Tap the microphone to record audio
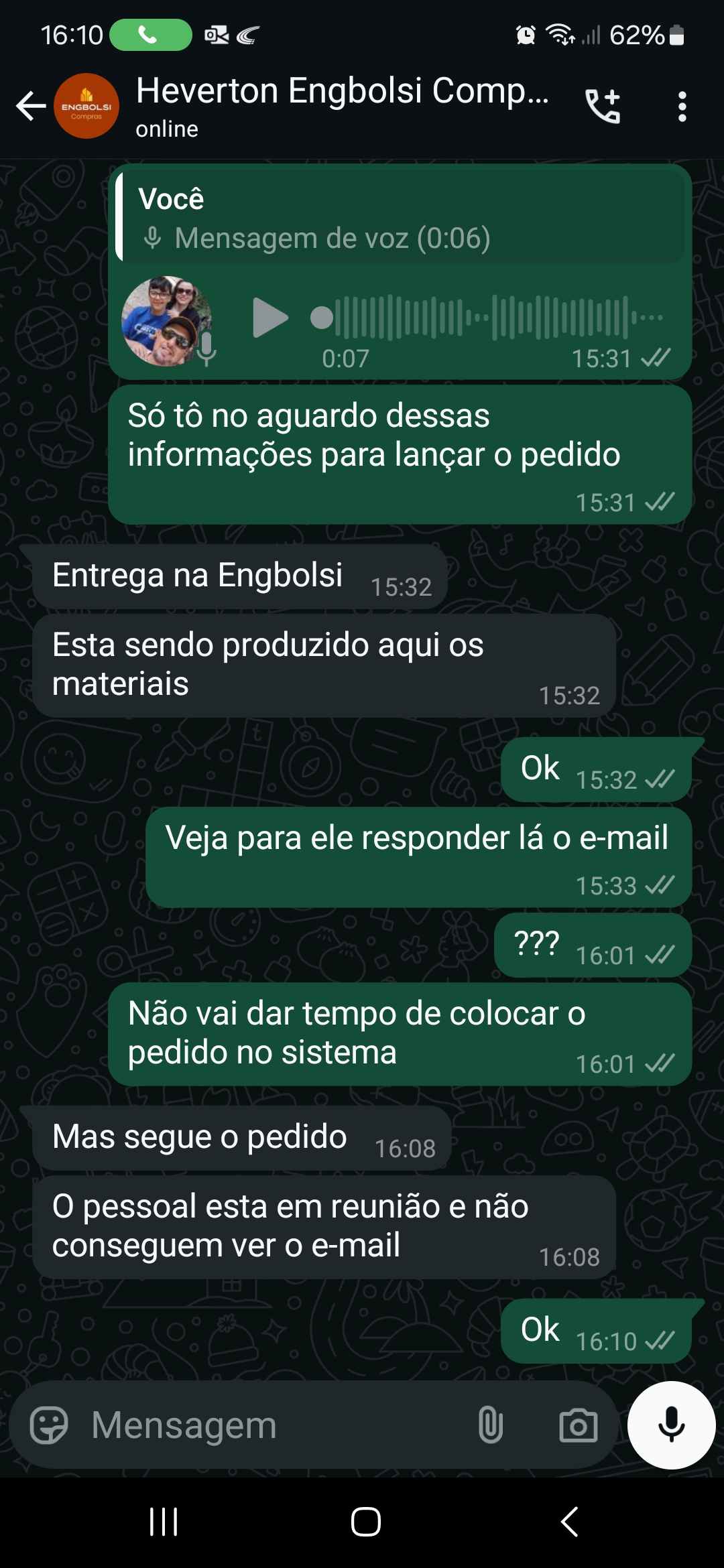The width and height of the screenshot is (724, 1568). pos(671,1425)
